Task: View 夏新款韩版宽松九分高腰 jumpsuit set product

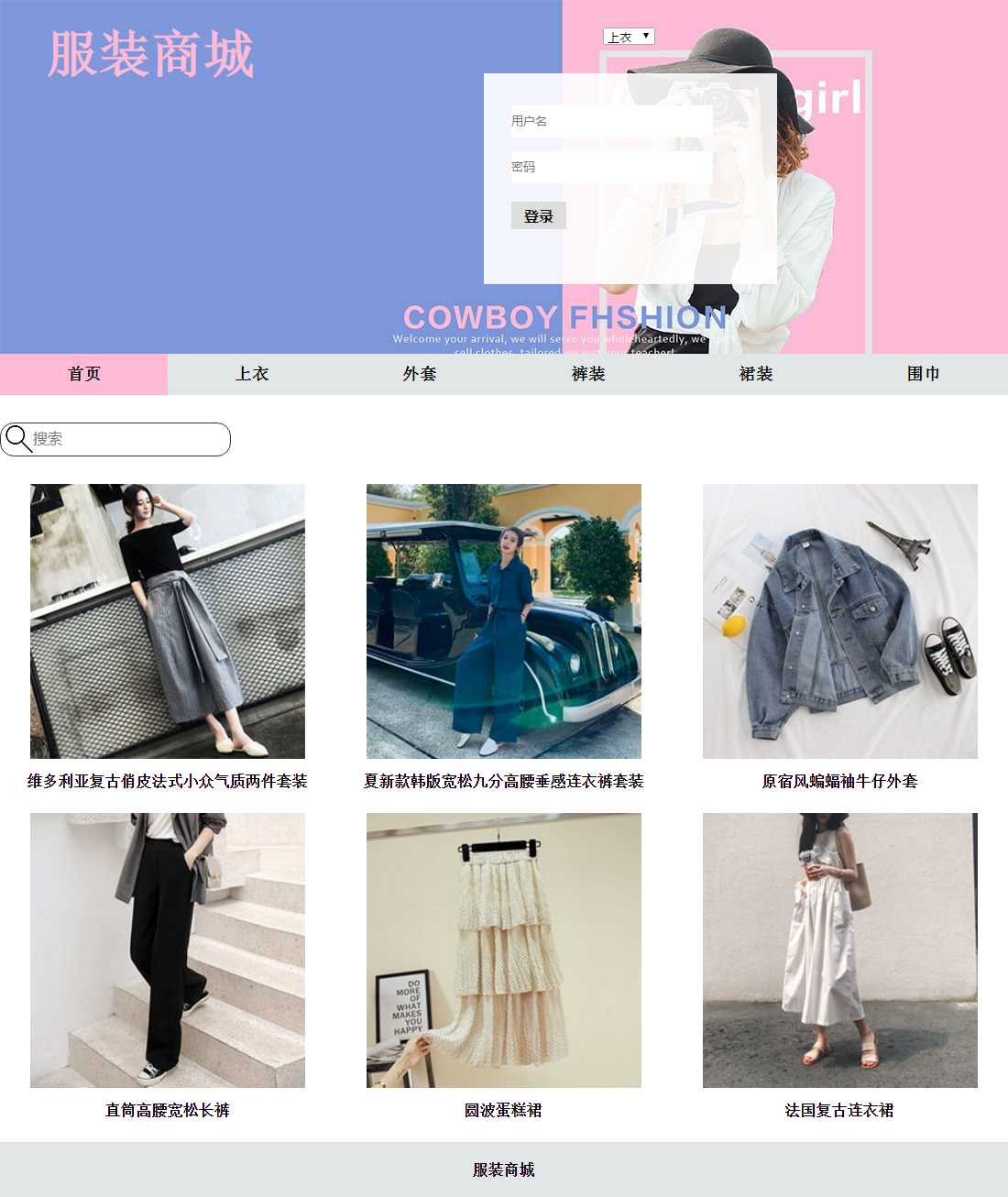Action: [503, 621]
